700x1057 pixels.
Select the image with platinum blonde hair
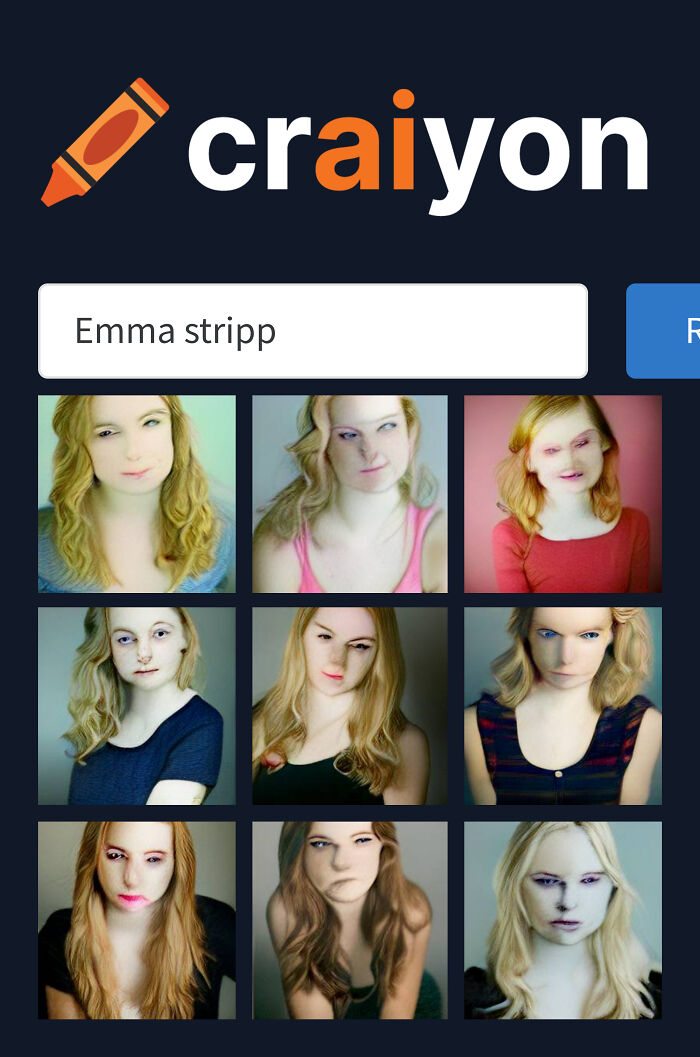click(x=562, y=920)
